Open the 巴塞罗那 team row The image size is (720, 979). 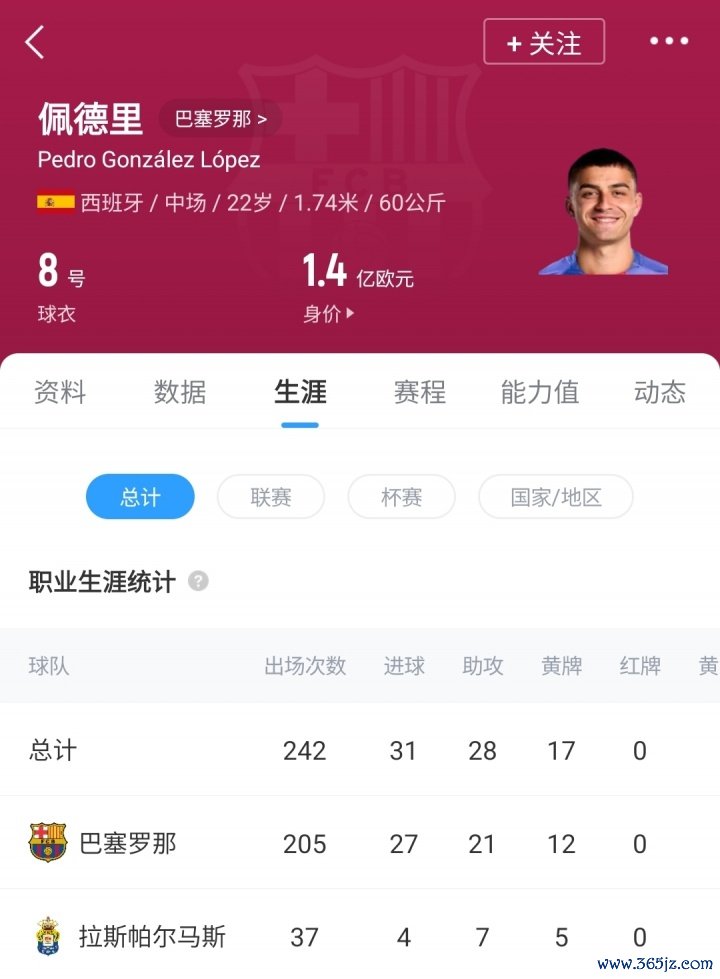(x=128, y=843)
